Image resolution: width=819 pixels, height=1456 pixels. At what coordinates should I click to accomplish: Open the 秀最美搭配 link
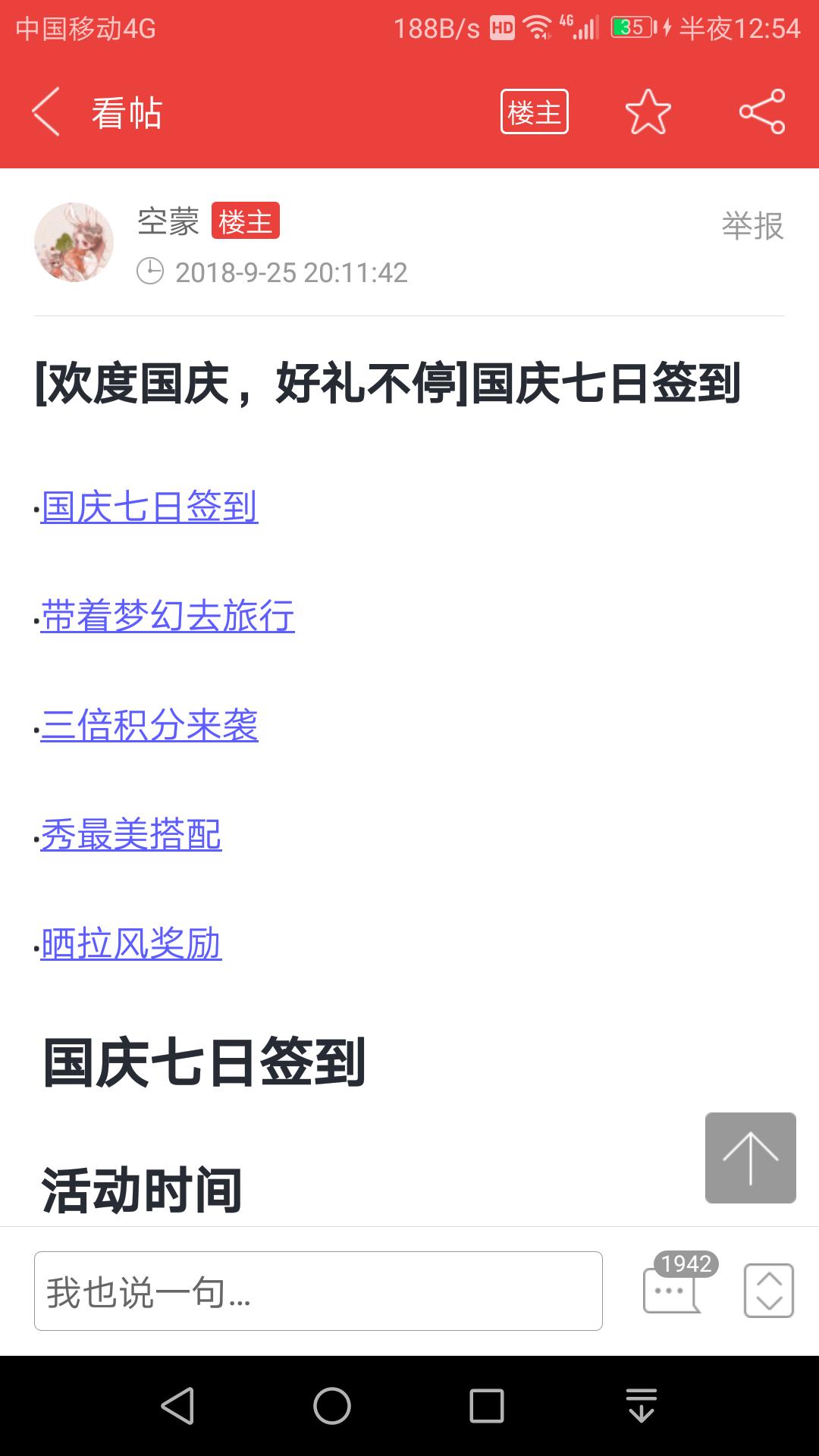point(131,834)
